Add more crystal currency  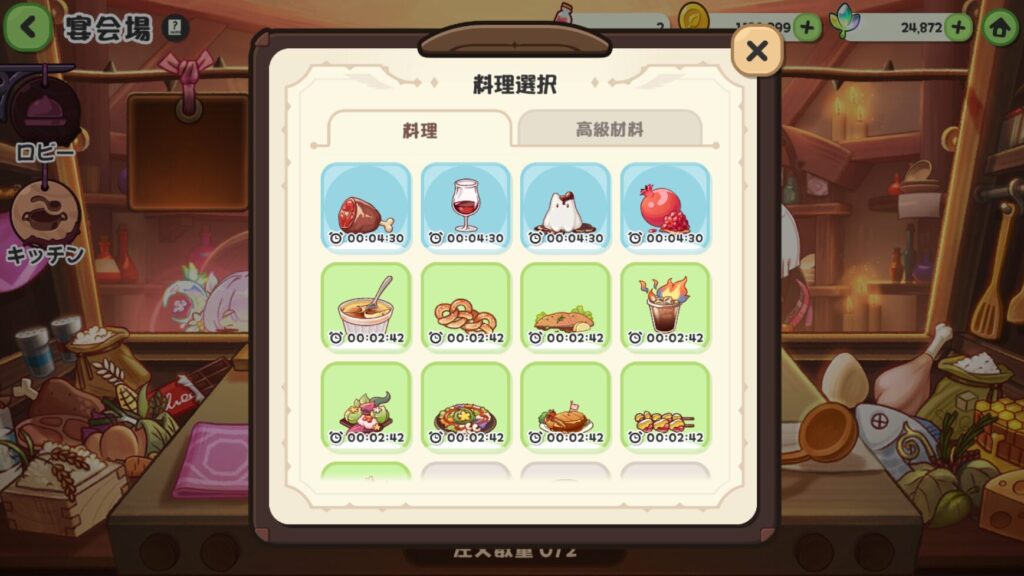coord(957,27)
